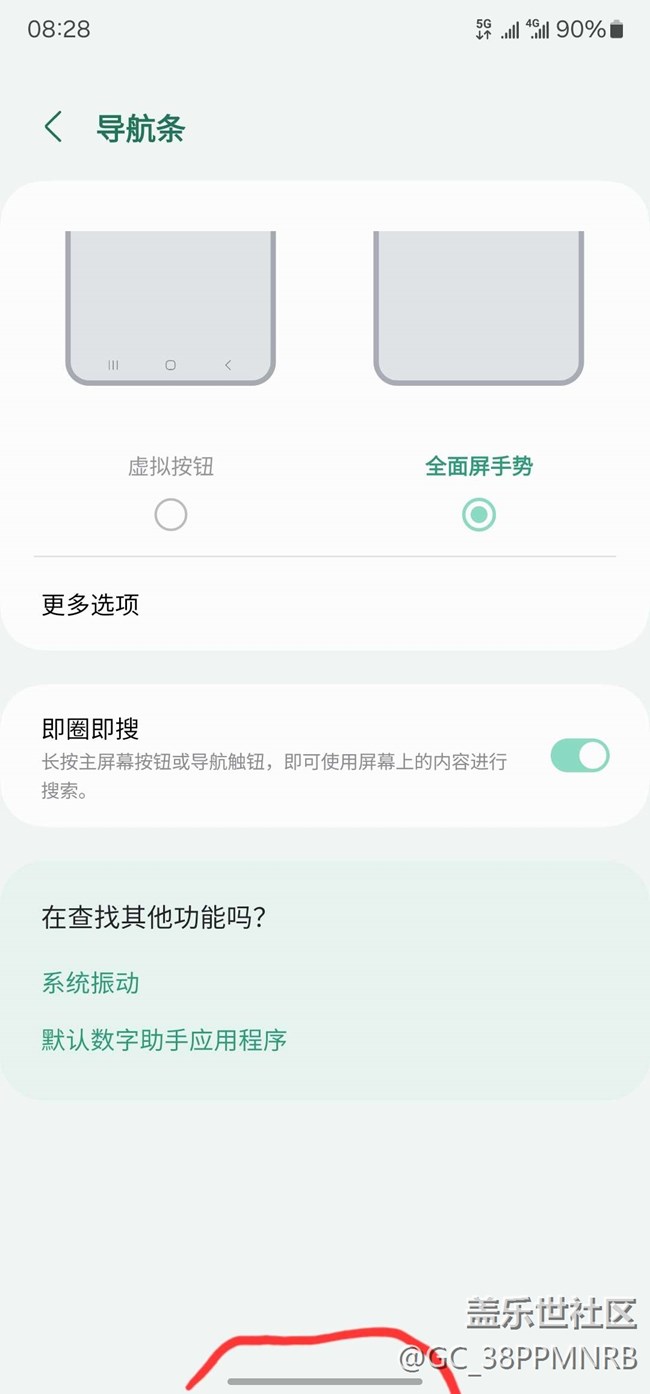Turn off the 即圈即搜 switch
This screenshot has height=1394, width=650.
pyautogui.click(x=579, y=756)
